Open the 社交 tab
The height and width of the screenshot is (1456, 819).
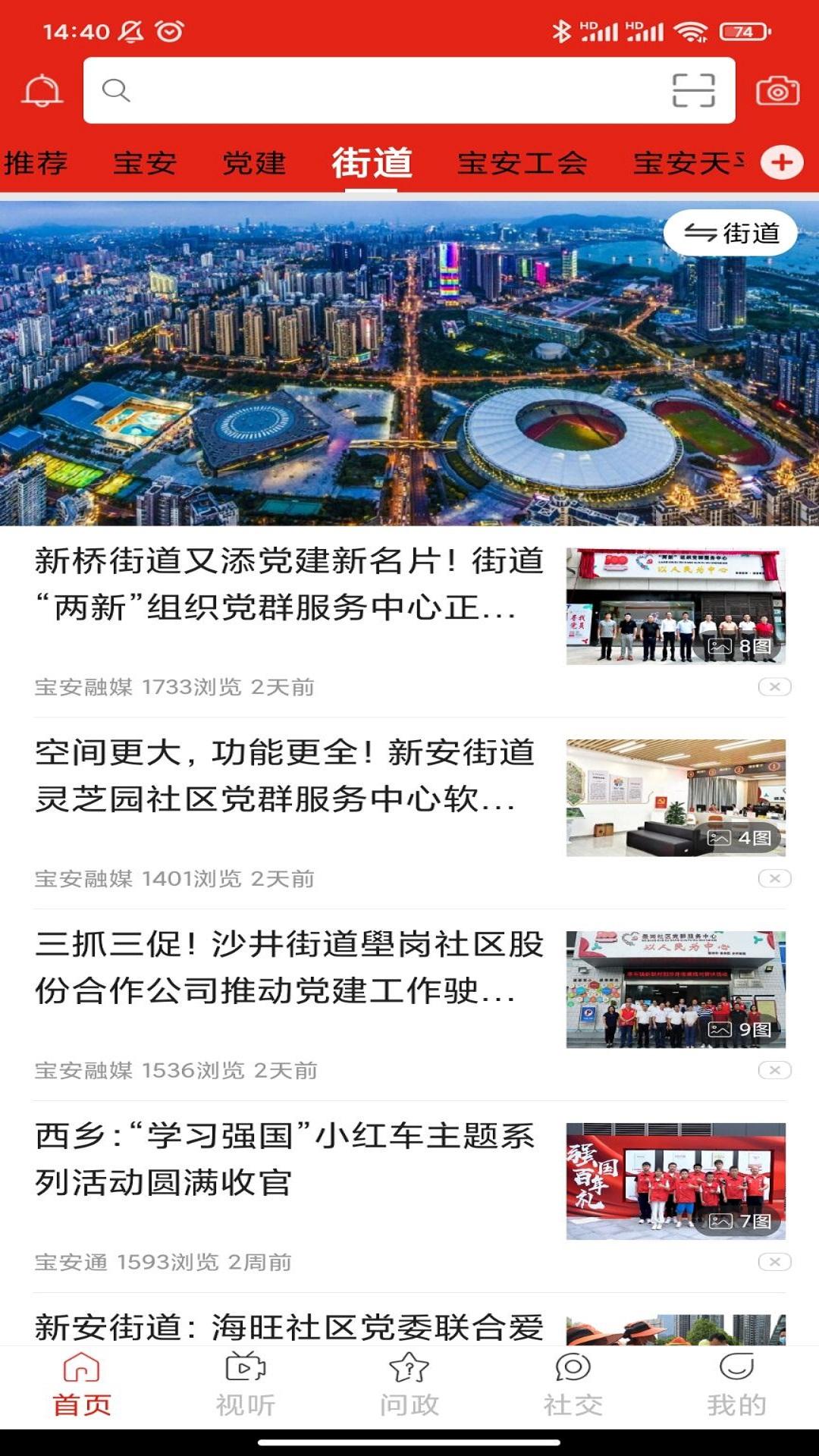573,1385
